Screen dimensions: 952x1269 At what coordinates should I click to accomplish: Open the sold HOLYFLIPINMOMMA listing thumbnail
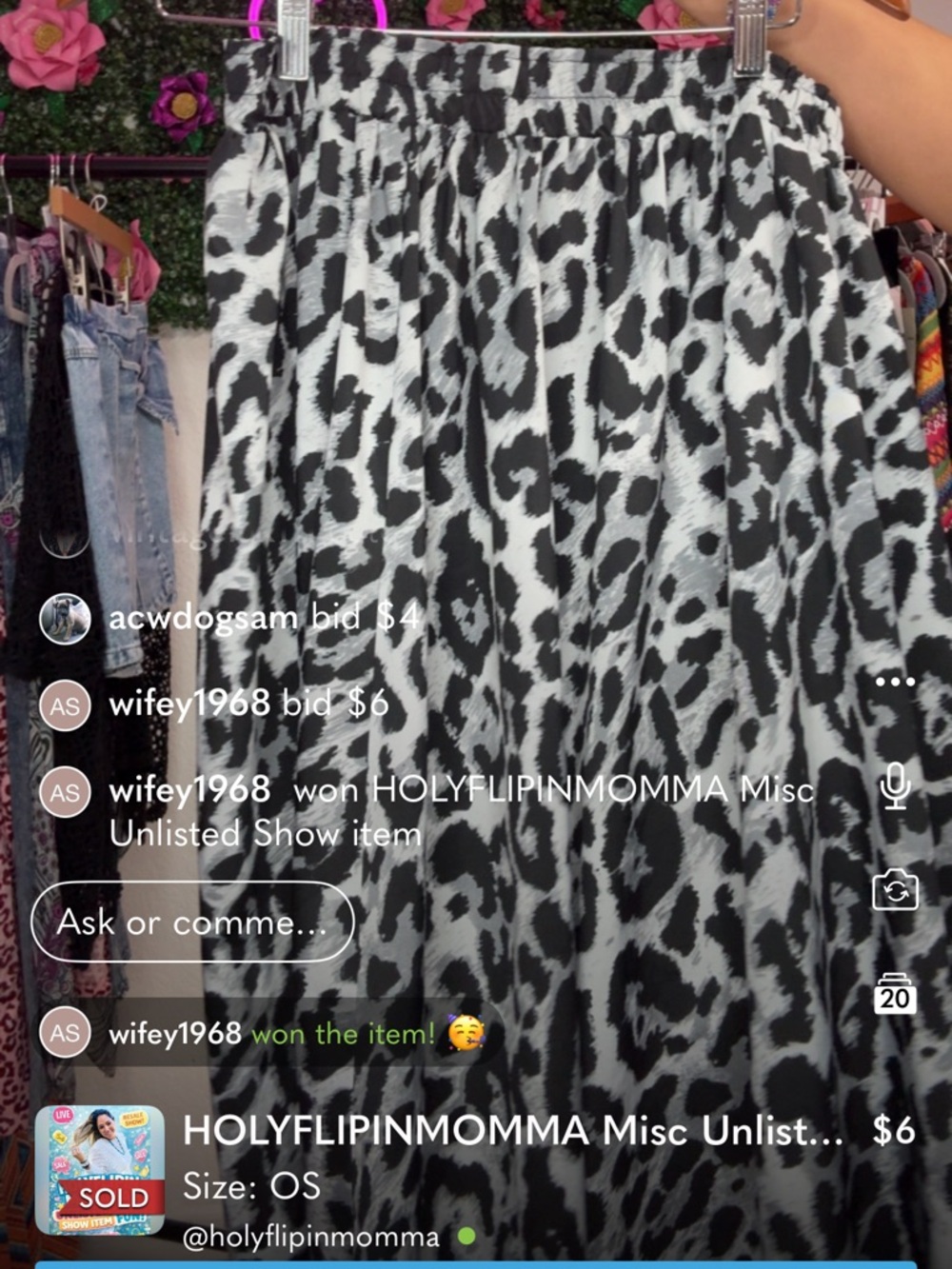pos(99,1170)
